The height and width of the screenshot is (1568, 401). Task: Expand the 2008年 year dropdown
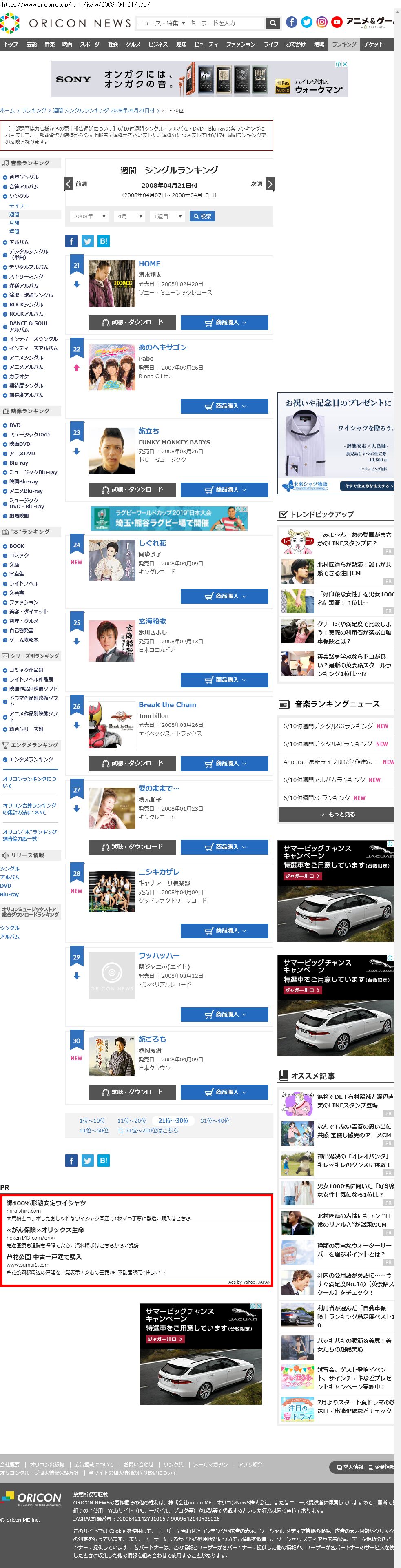(x=89, y=216)
